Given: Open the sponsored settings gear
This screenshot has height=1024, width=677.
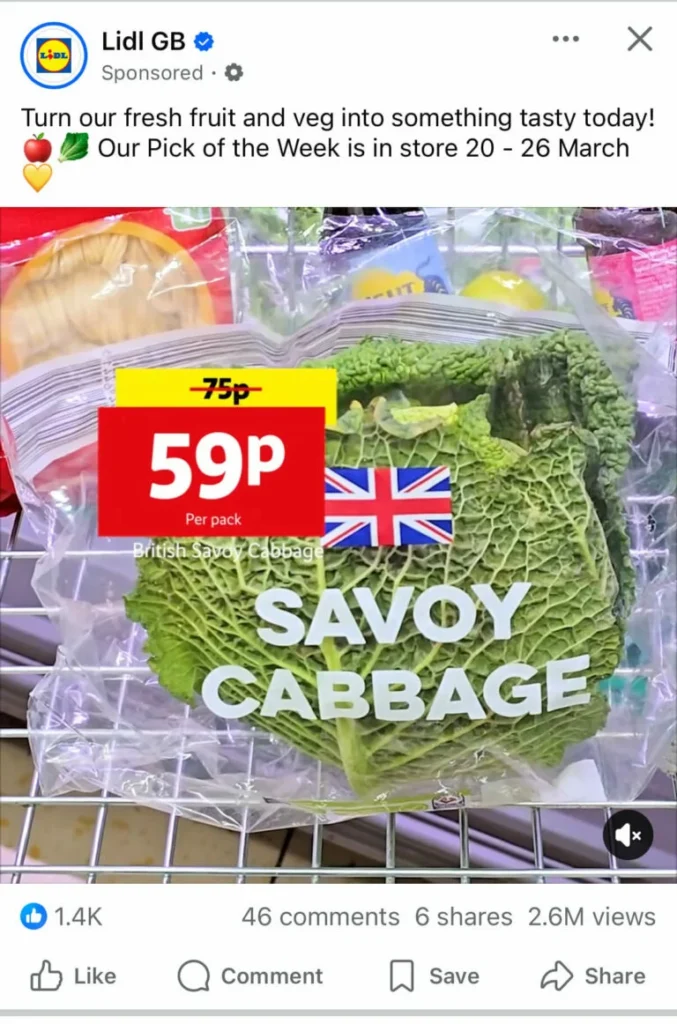Looking at the screenshot, I should tap(233, 73).
